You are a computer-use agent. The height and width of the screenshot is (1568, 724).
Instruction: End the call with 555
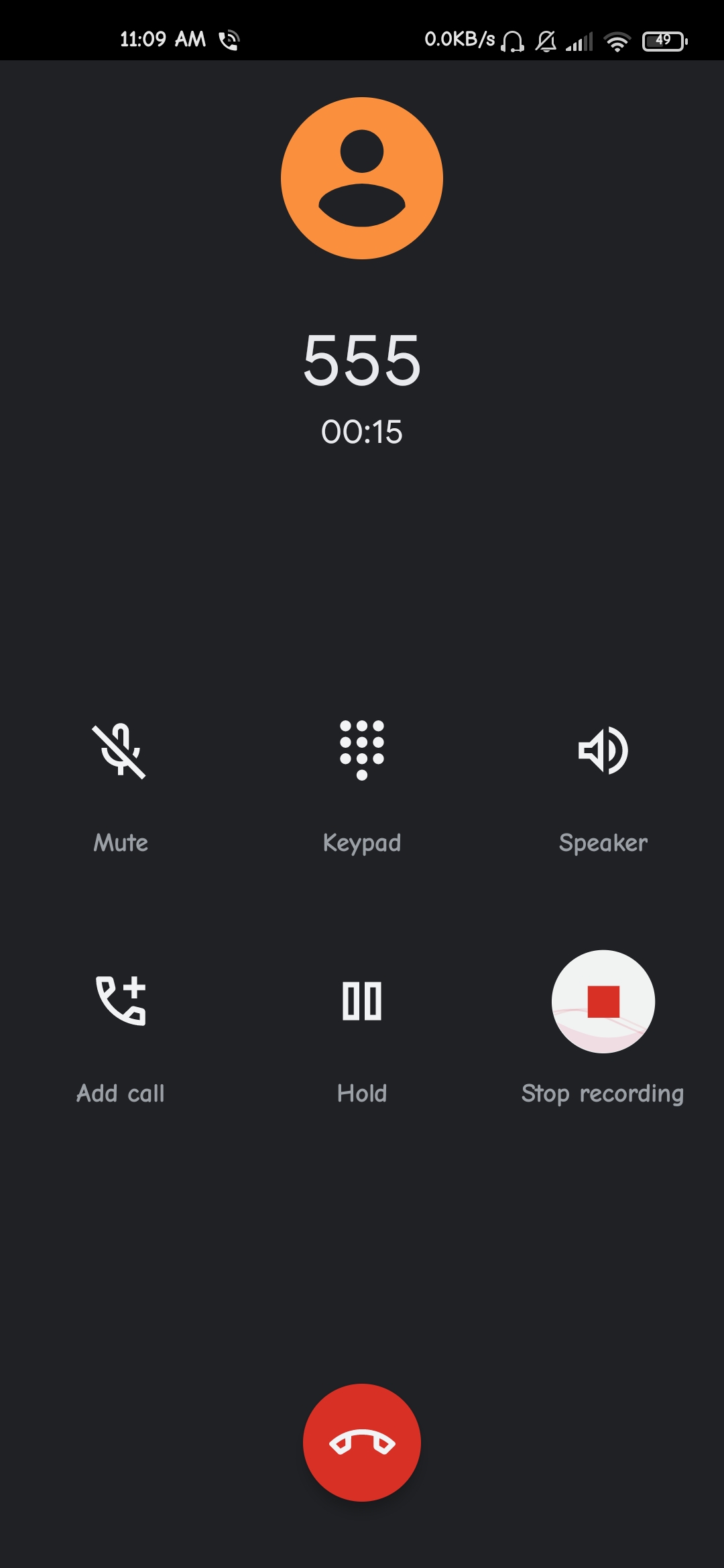click(362, 1442)
